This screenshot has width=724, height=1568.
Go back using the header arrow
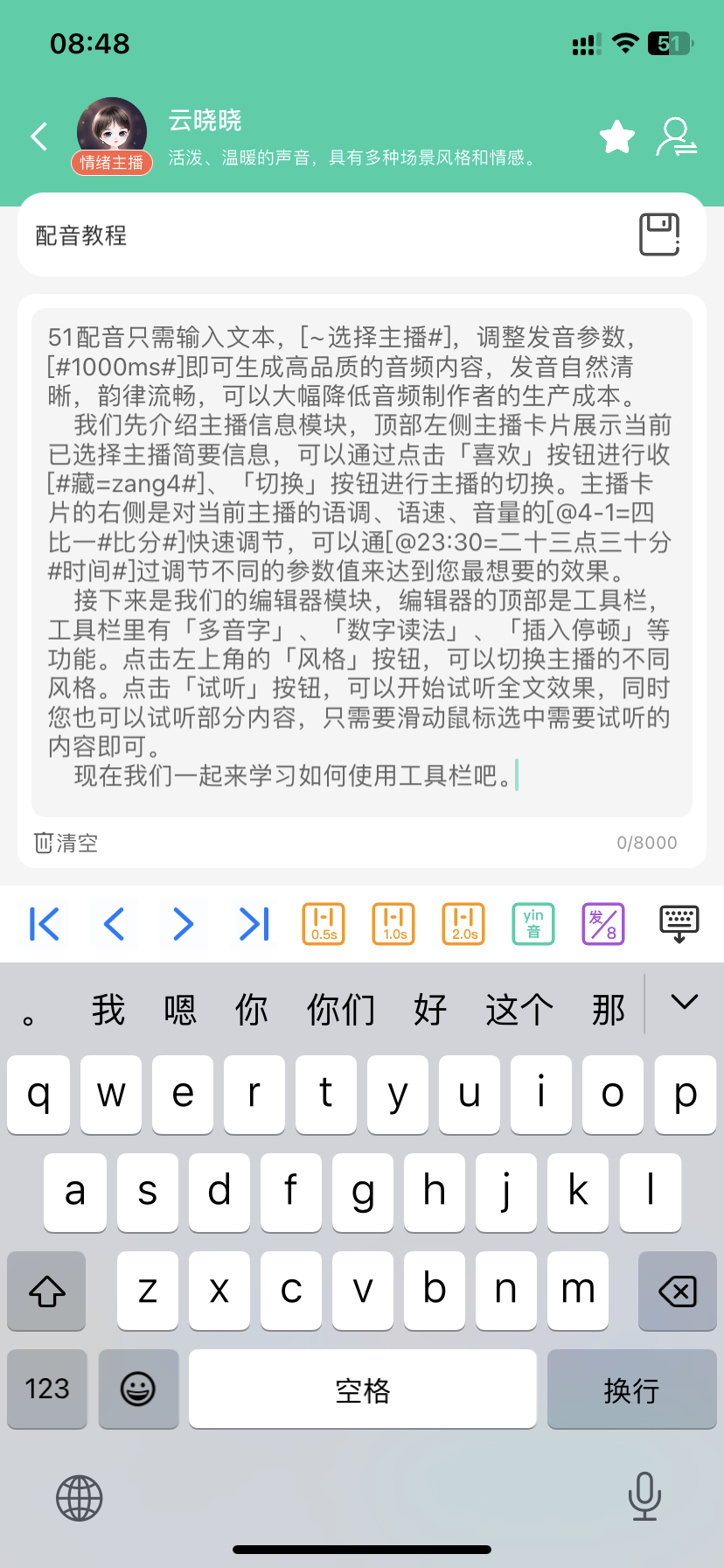pyautogui.click(x=39, y=136)
